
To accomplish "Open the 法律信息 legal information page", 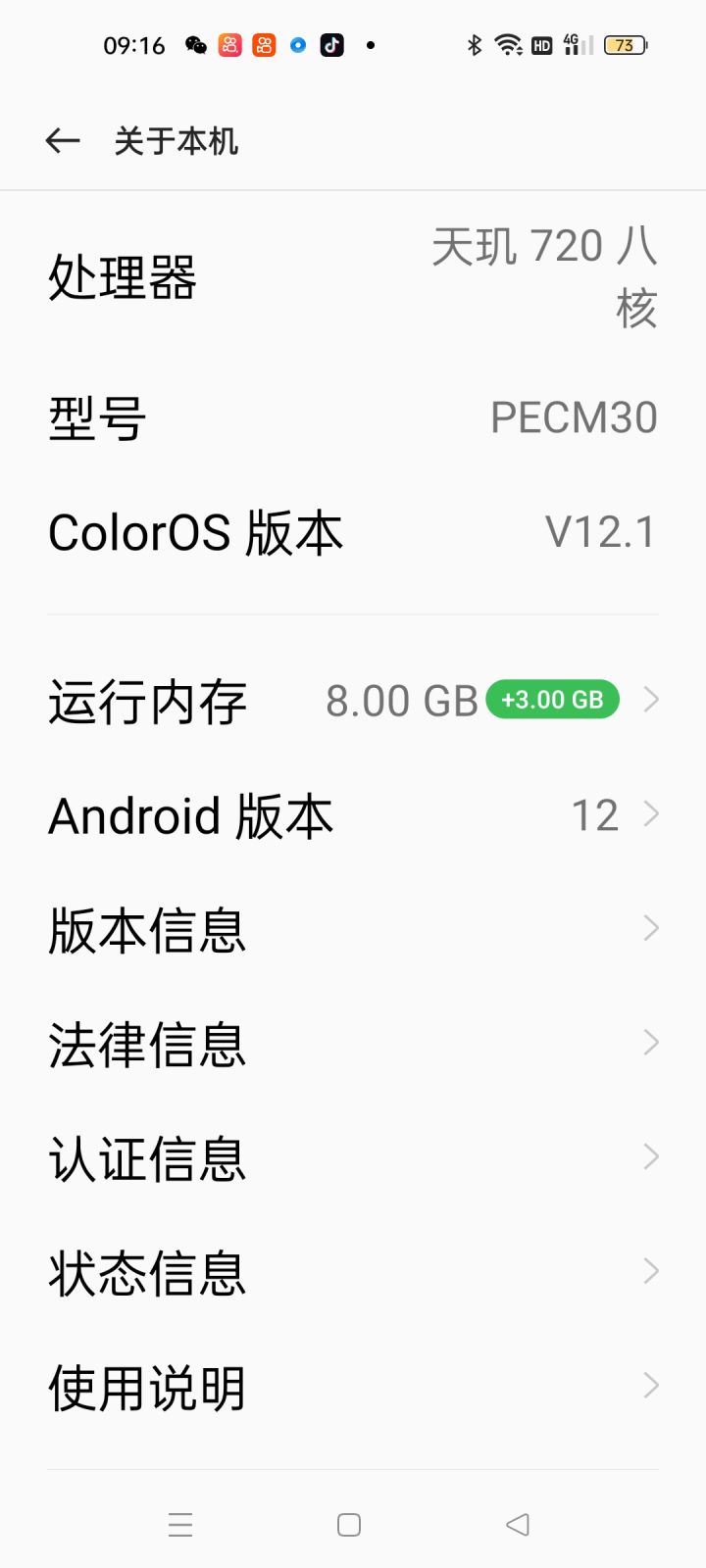I will tap(353, 1042).
